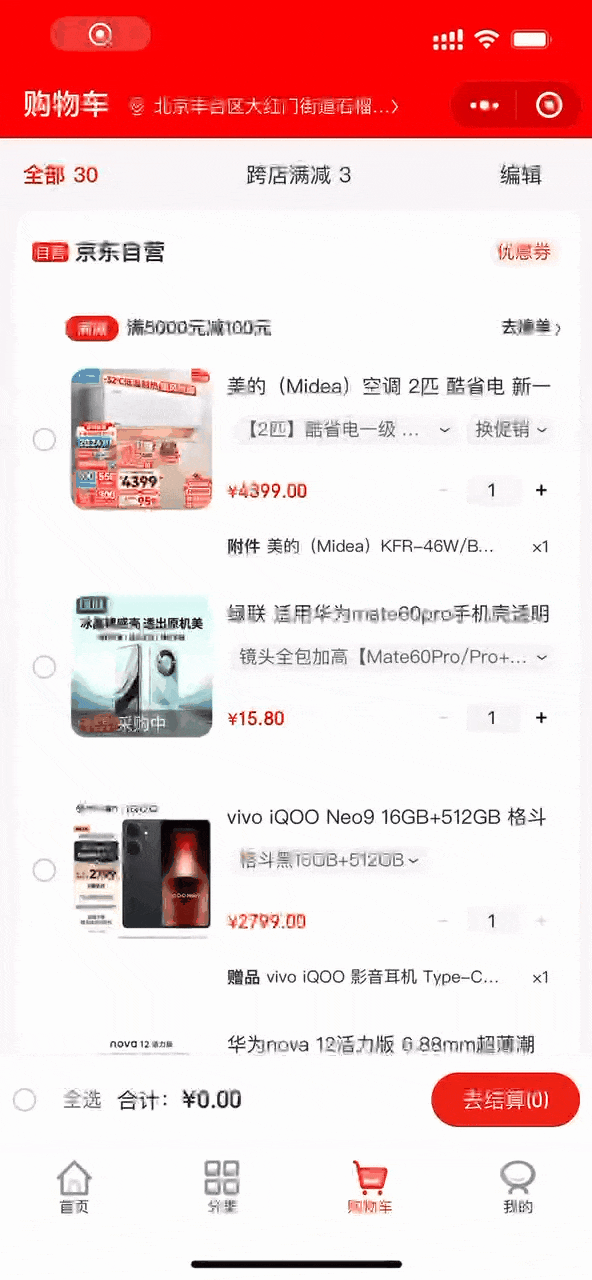Increase quantity of 绿联 手机壳 with plus

click(x=541, y=718)
